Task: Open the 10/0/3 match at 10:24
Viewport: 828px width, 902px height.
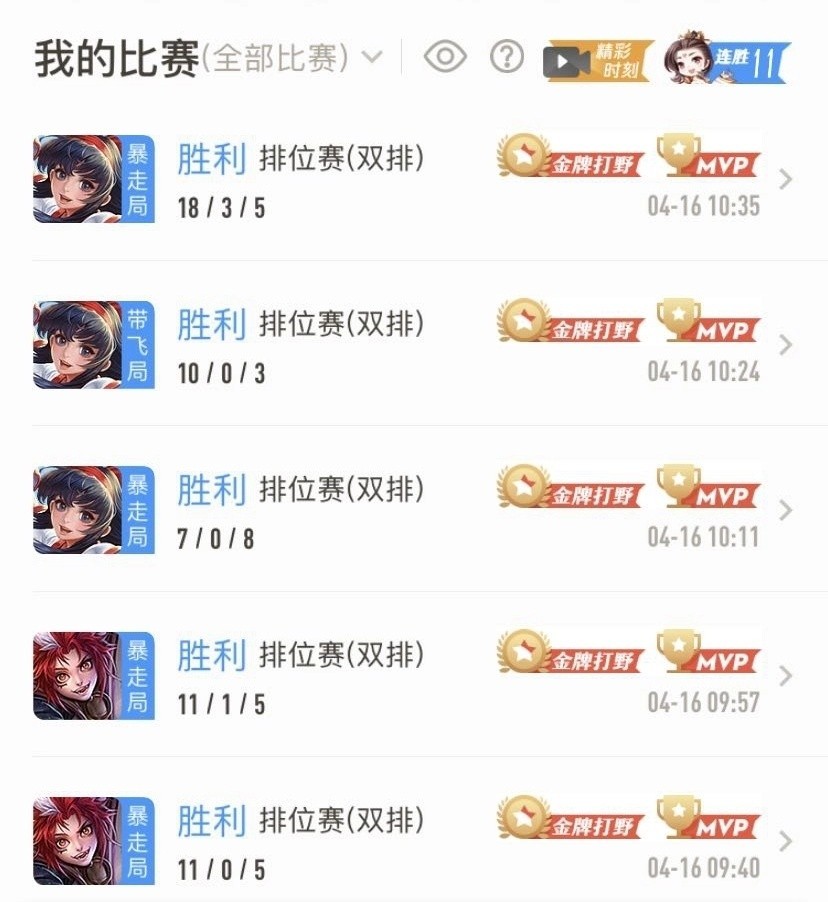Action: coord(414,344)
